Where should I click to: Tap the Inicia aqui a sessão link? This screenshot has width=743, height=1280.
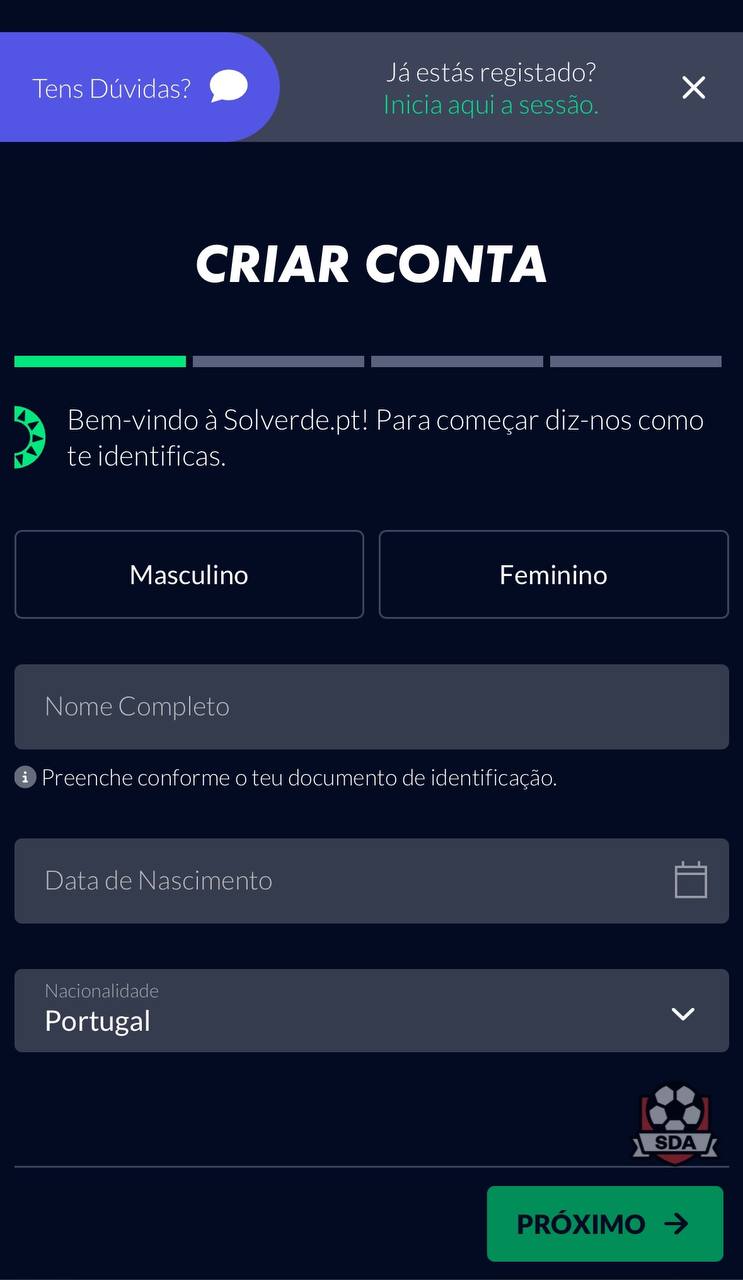coord(491,105)
